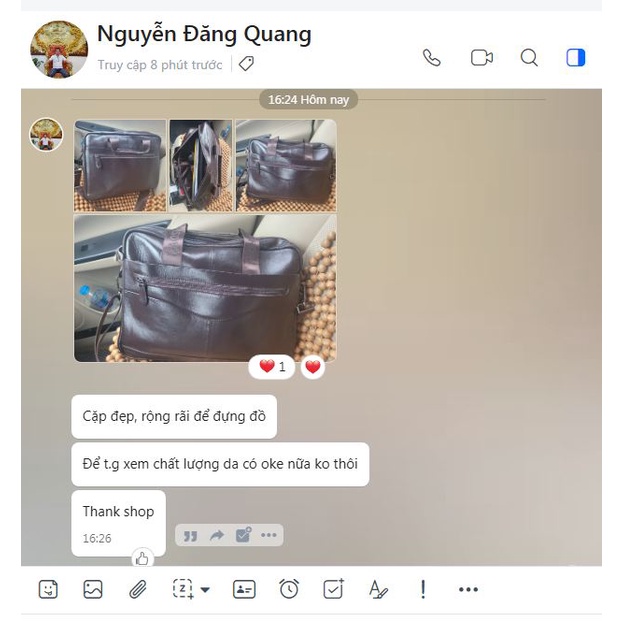The height and width of the screenshot is (622, 622).
Task: Attach a file with the paperclip
Action: point(138,589)
